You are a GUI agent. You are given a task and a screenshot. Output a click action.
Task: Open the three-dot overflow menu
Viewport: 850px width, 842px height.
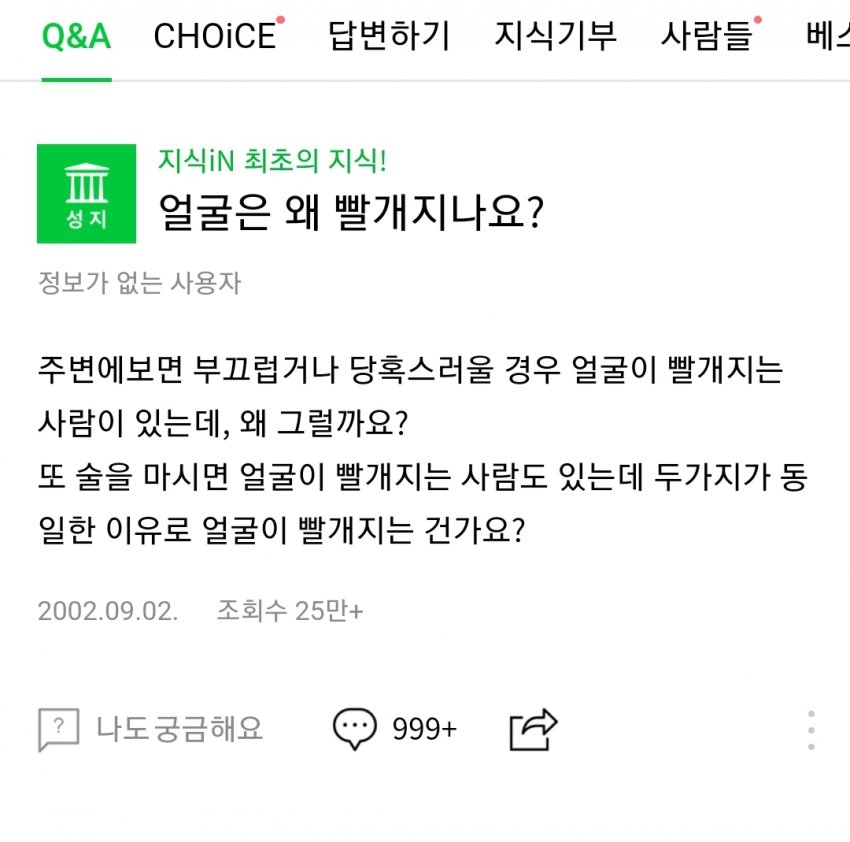(x=811, y=731)
